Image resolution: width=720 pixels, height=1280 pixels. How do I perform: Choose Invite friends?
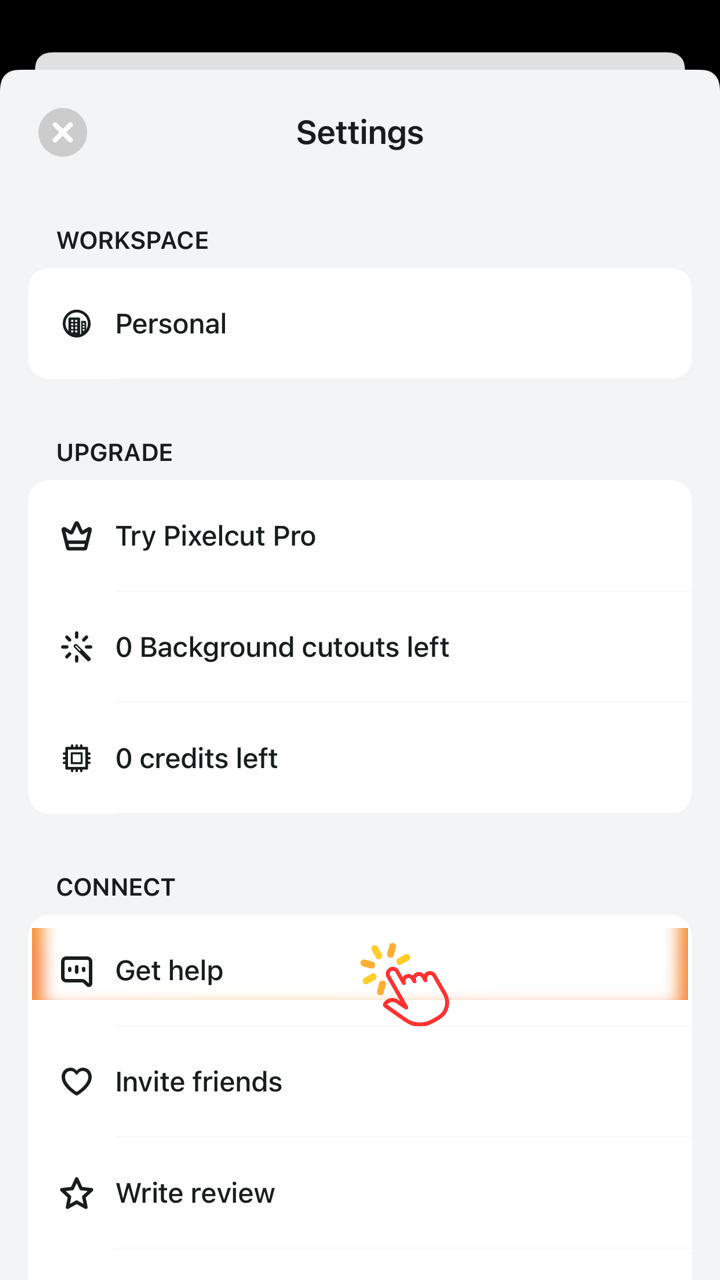coord(360,1081)
